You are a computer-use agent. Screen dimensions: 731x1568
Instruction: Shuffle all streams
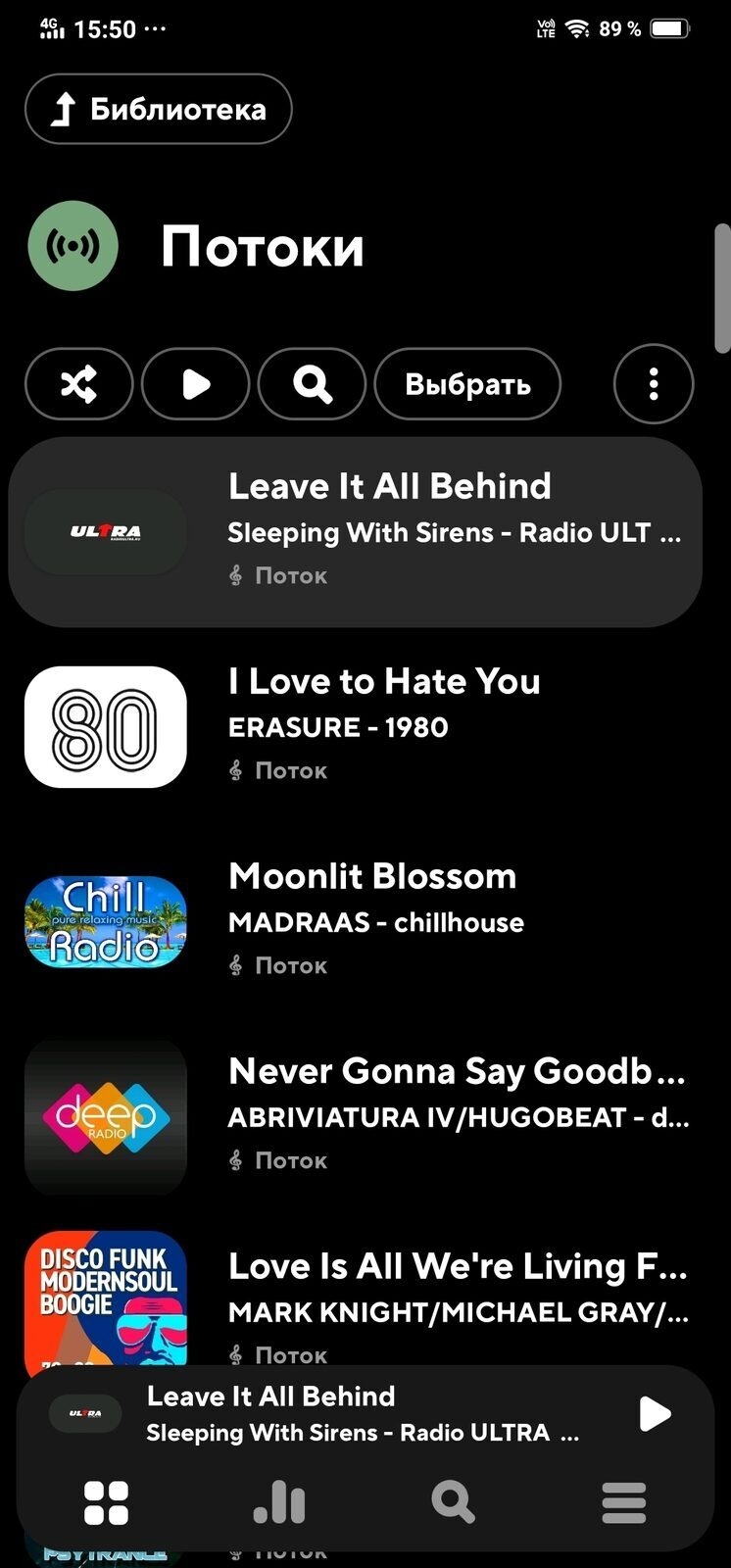[78, 384]
